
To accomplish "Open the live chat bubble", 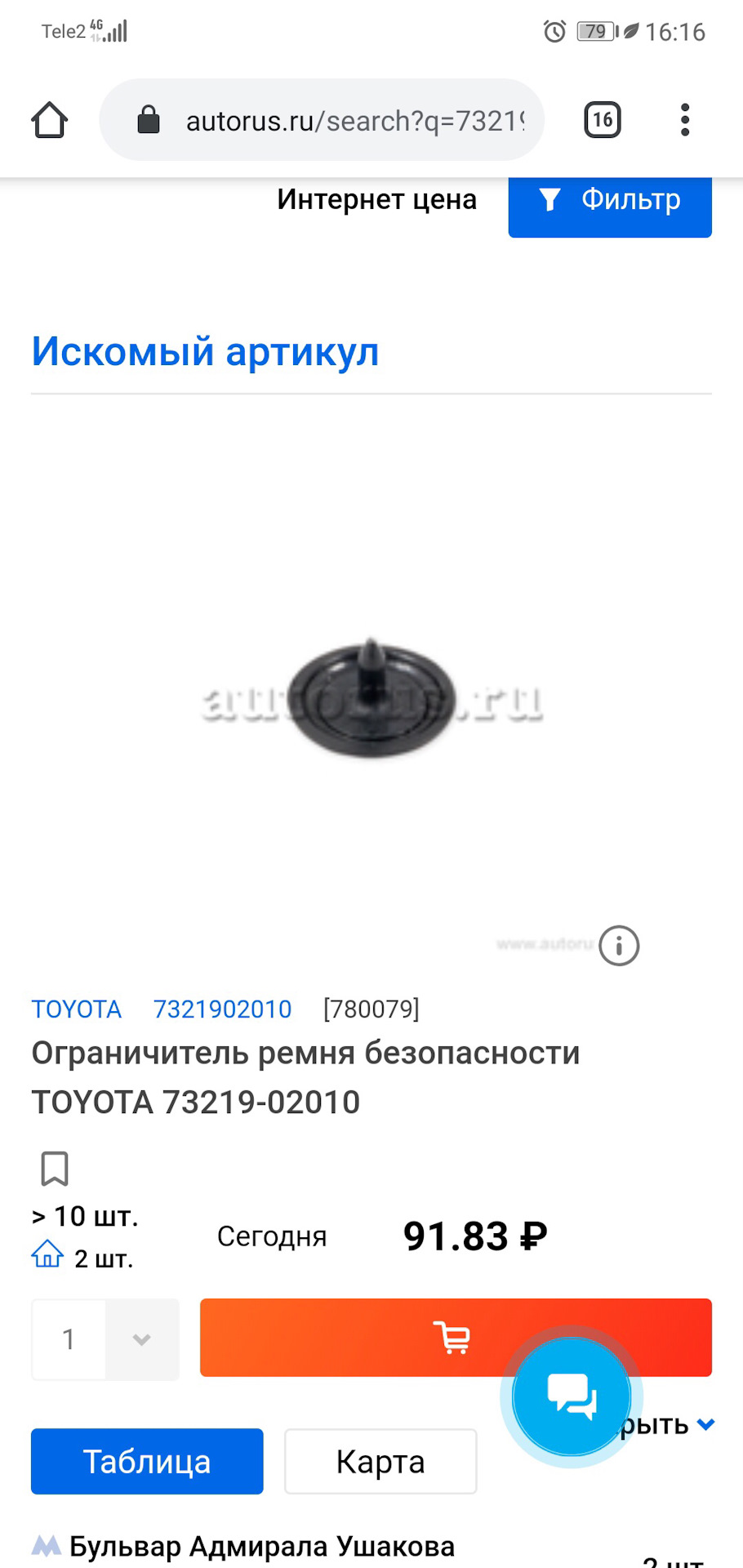I will pos(572,1396).
